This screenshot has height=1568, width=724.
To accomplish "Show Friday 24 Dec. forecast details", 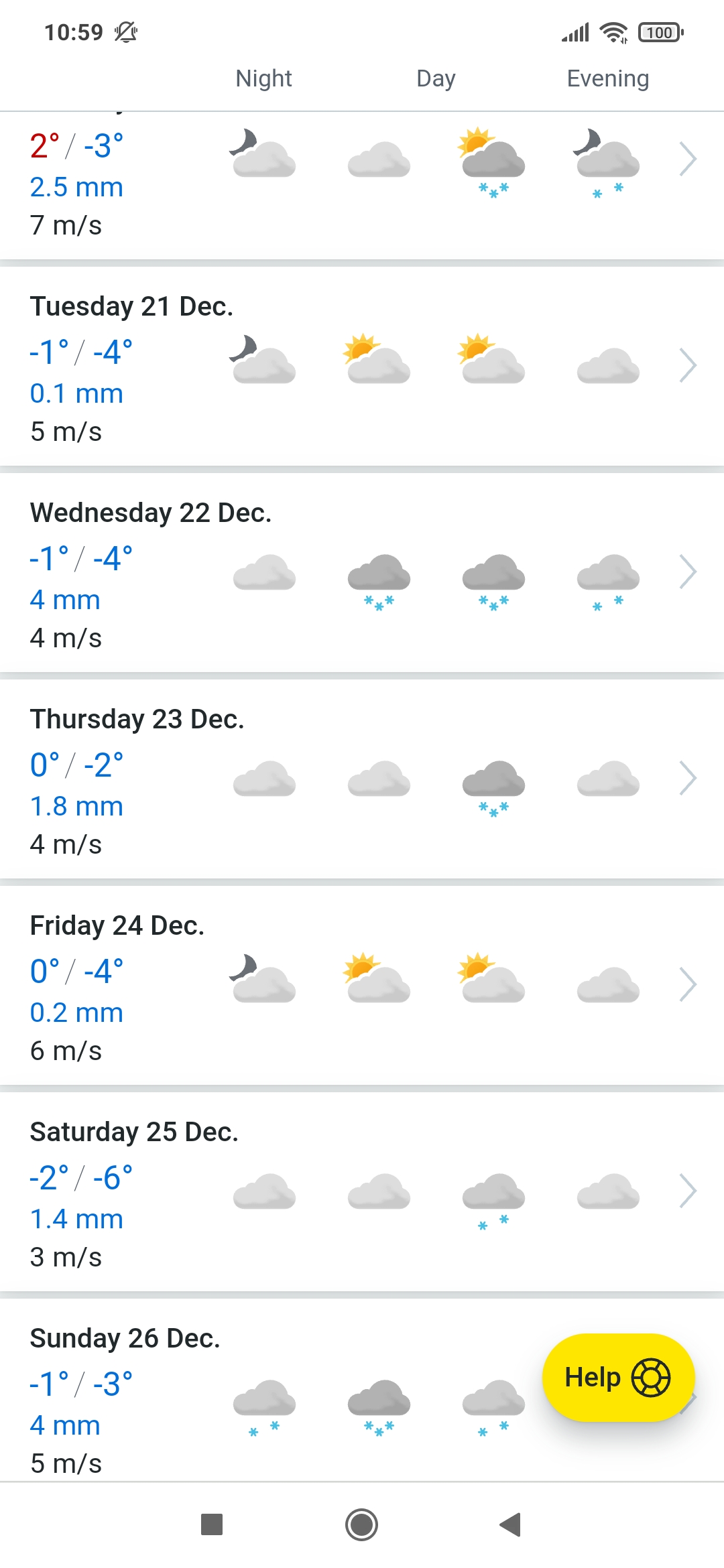I will [688, 985].
